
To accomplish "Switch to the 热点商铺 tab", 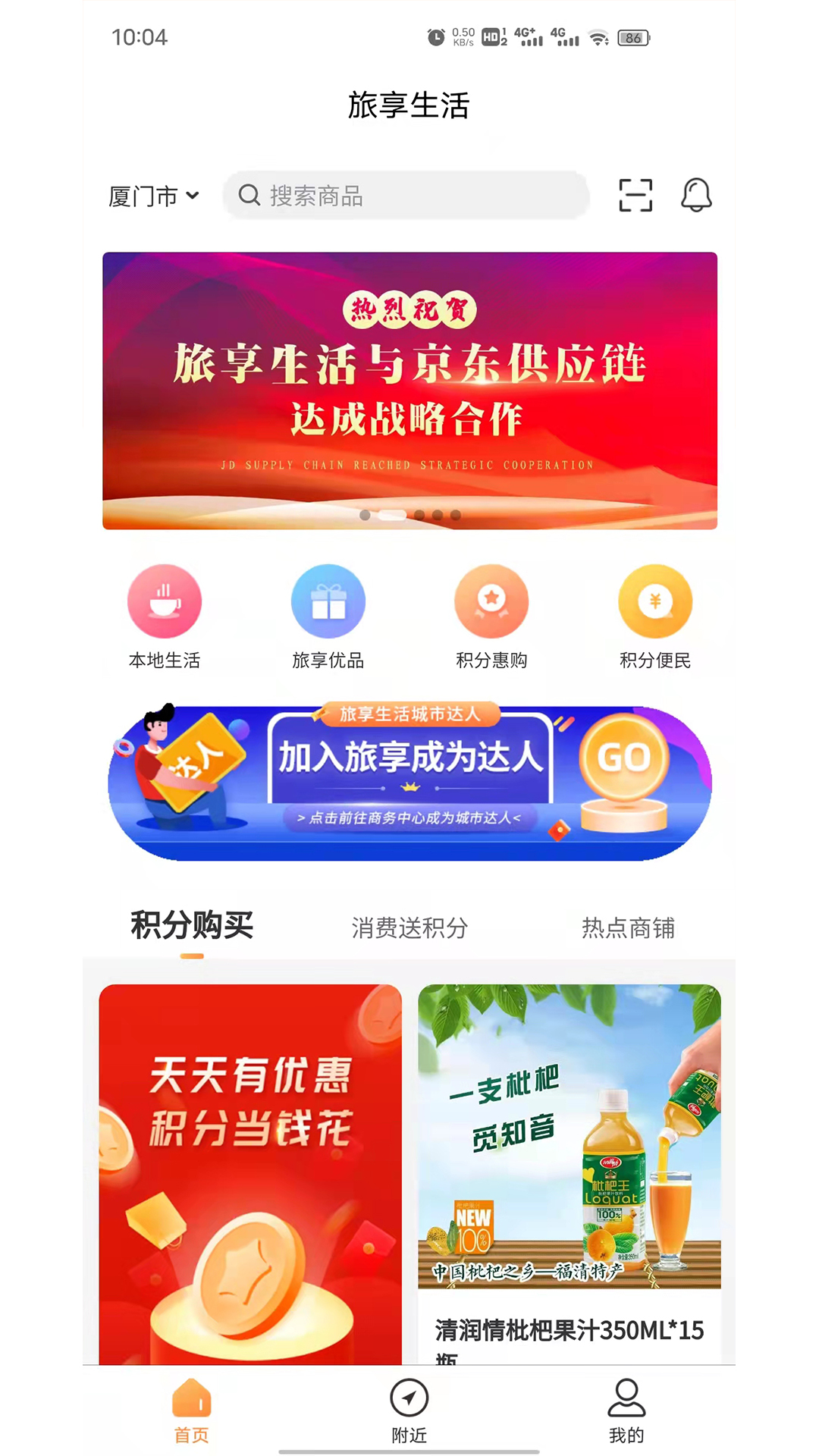I will point(628,927).
